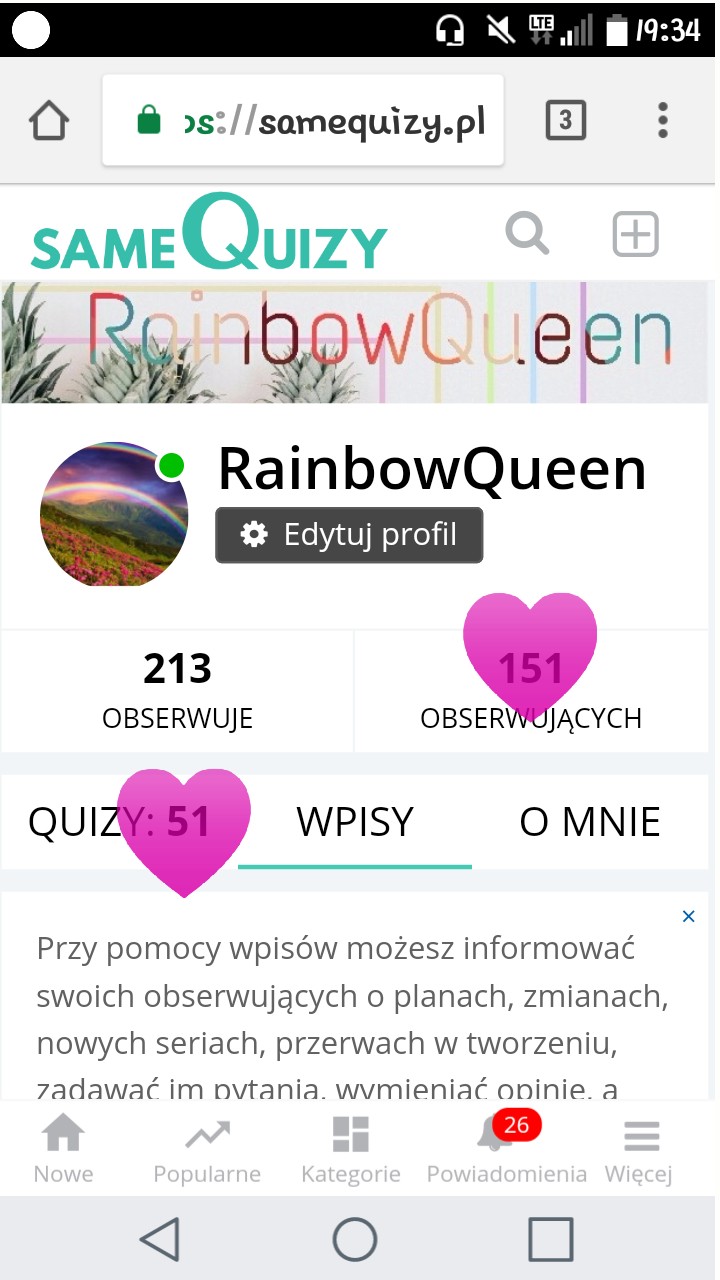720x1280 pixels.
Task: Switch to the Quizy tab
Action: point(119,822)
